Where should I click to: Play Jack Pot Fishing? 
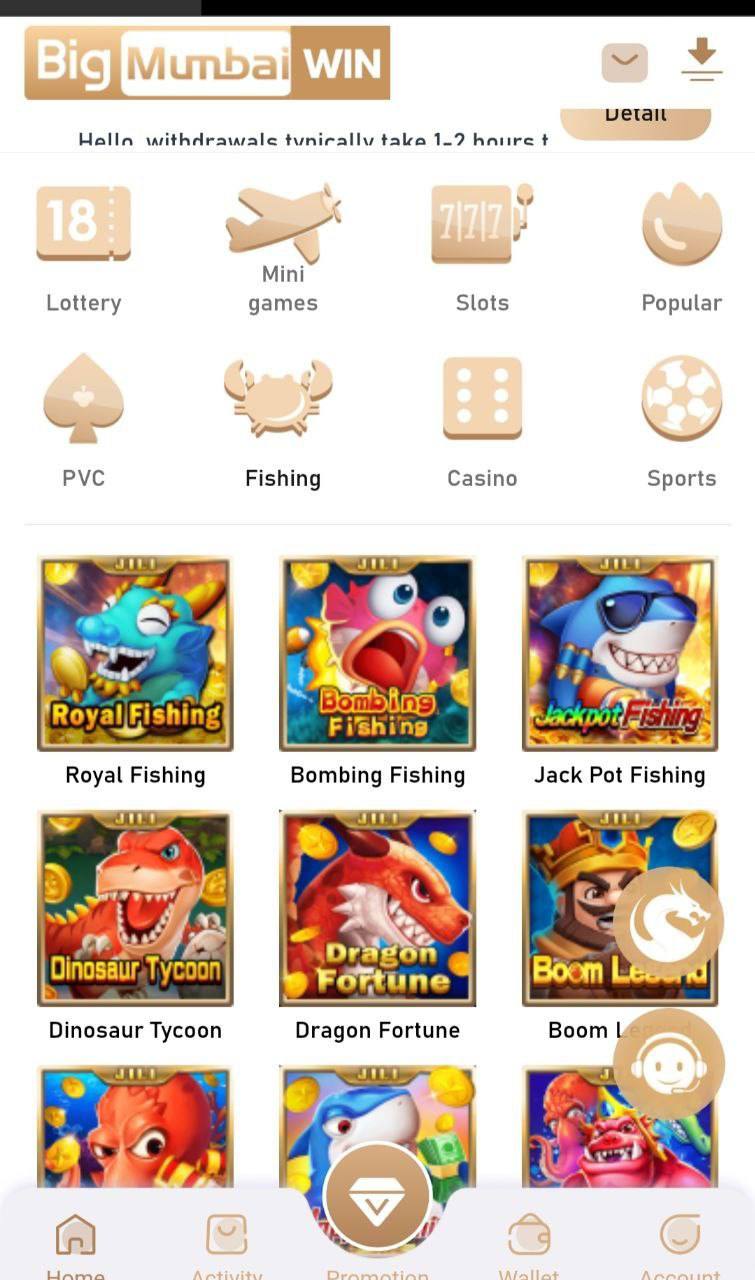(619, 655)
